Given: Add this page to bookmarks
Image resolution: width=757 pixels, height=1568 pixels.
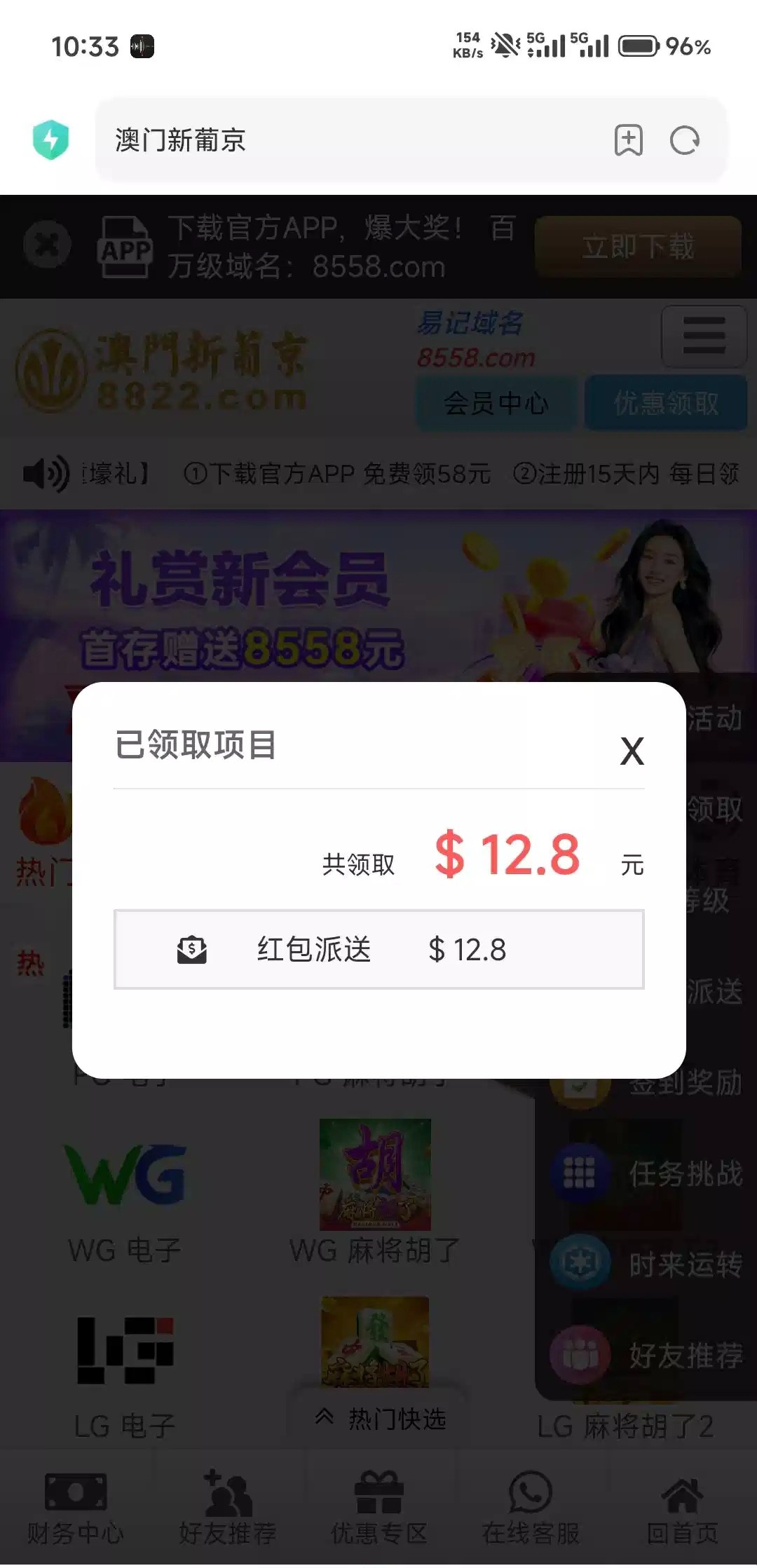Looking at the screenshot, I should [x=628, y=140].
